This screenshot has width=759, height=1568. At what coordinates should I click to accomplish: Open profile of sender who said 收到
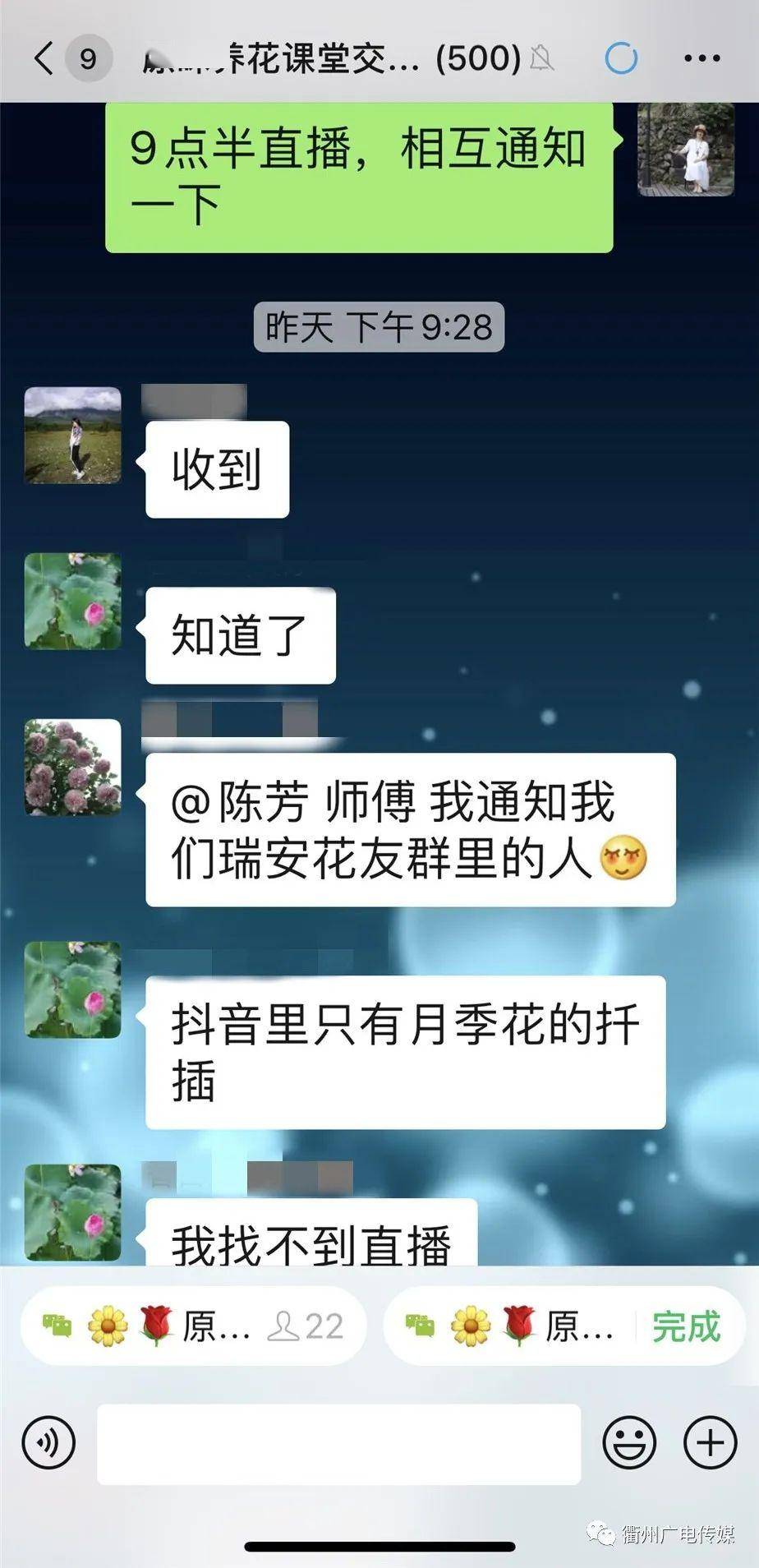(x=73, y=436)
